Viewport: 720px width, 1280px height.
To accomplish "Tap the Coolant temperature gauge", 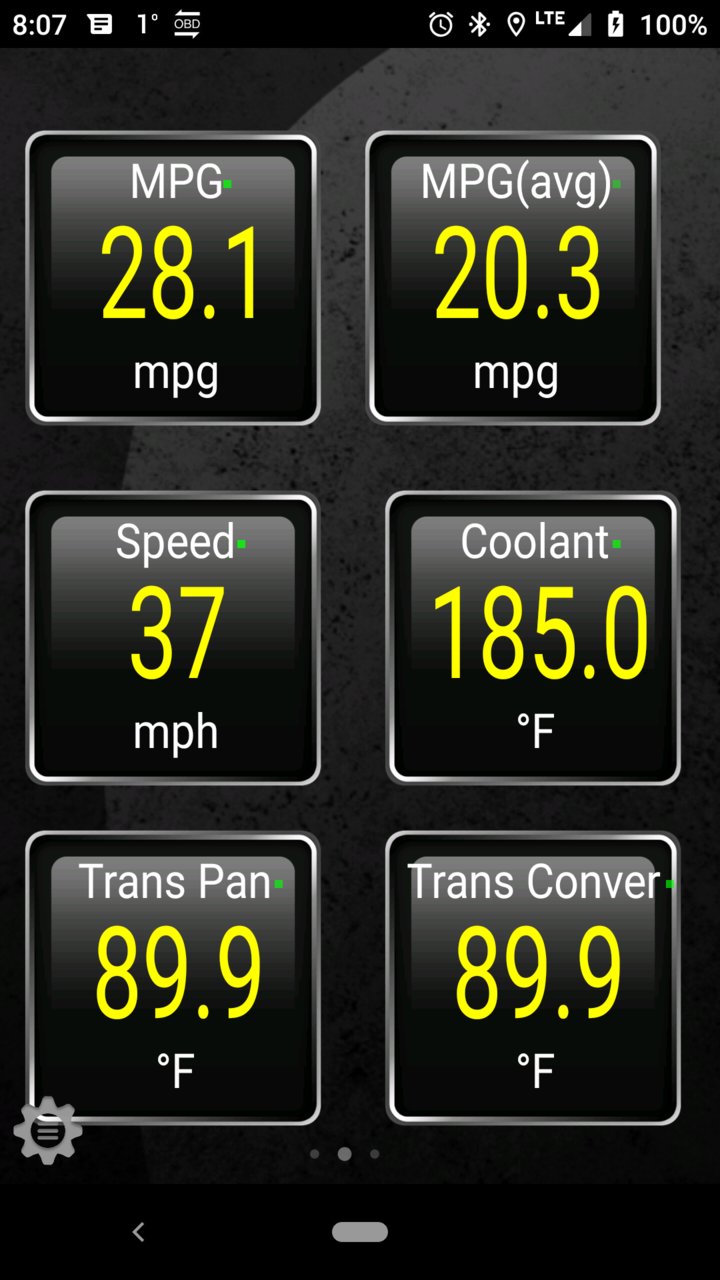I will coord(533,639).
